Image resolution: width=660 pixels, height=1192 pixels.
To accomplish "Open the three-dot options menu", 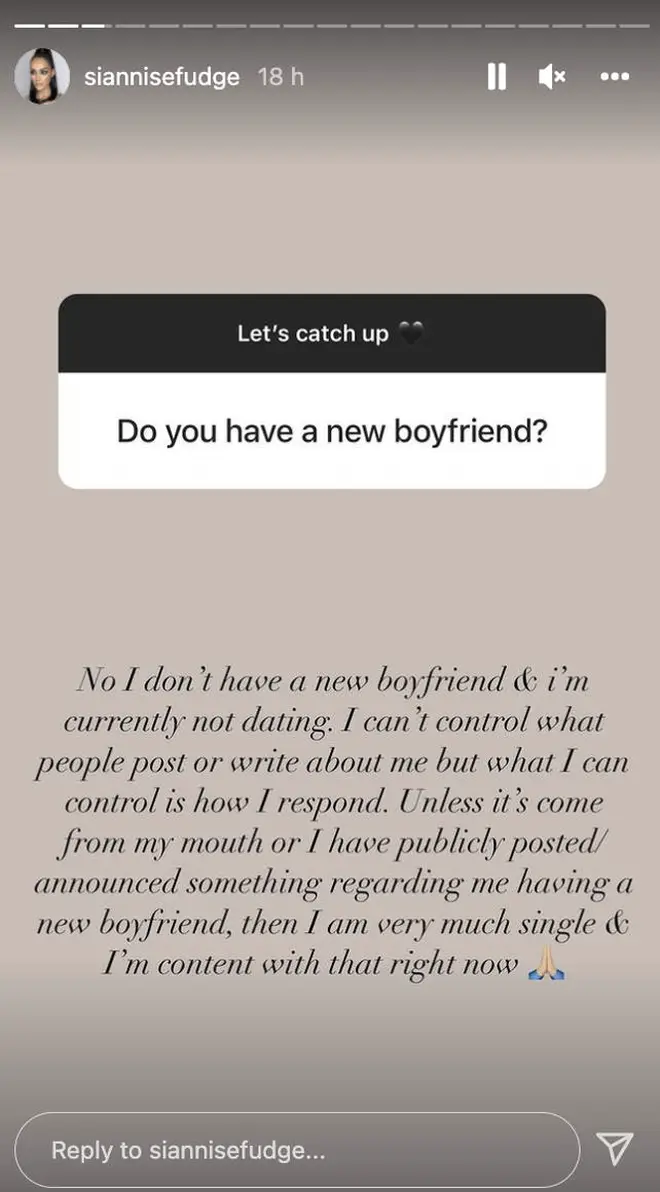I will 614,76.
